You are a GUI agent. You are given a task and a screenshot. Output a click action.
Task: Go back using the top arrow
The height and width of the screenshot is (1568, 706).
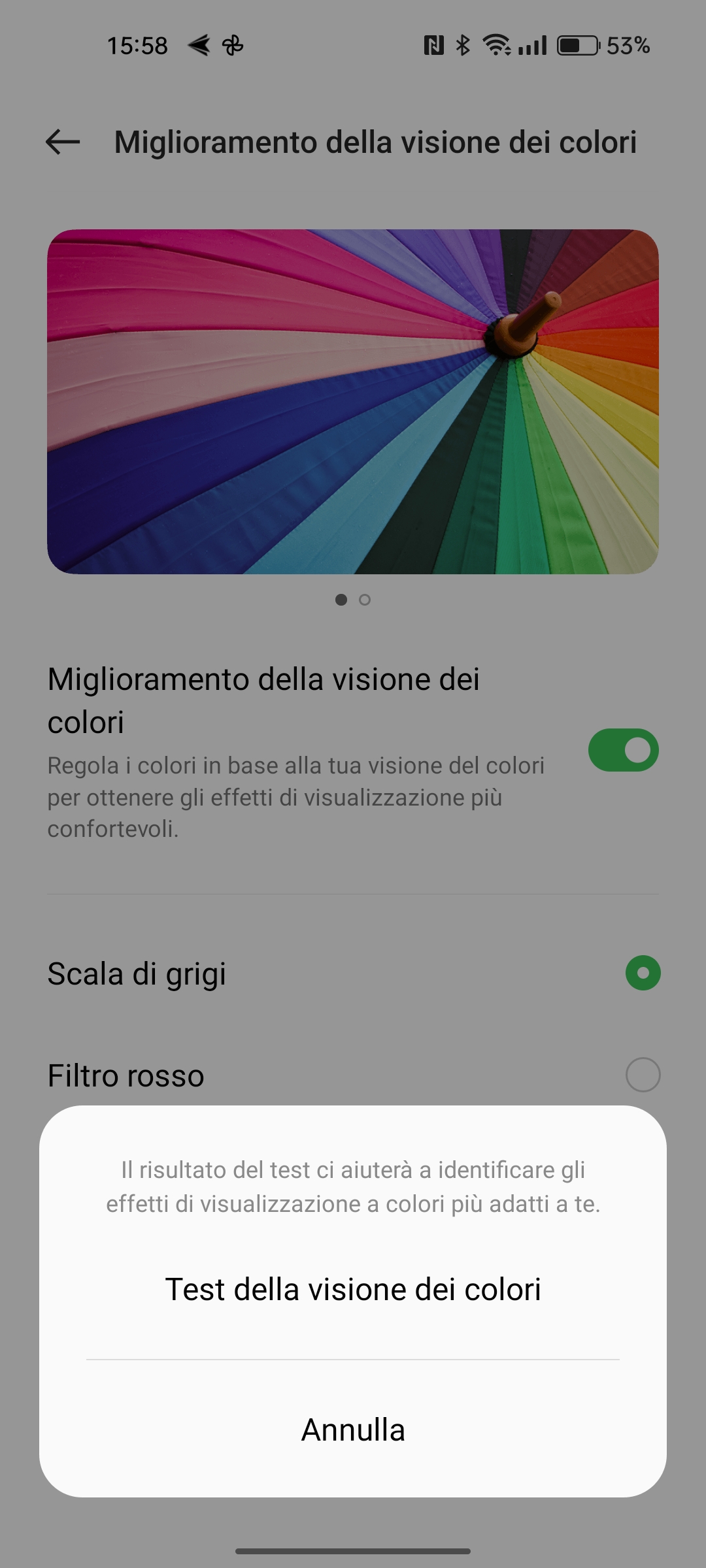[63, 142]
